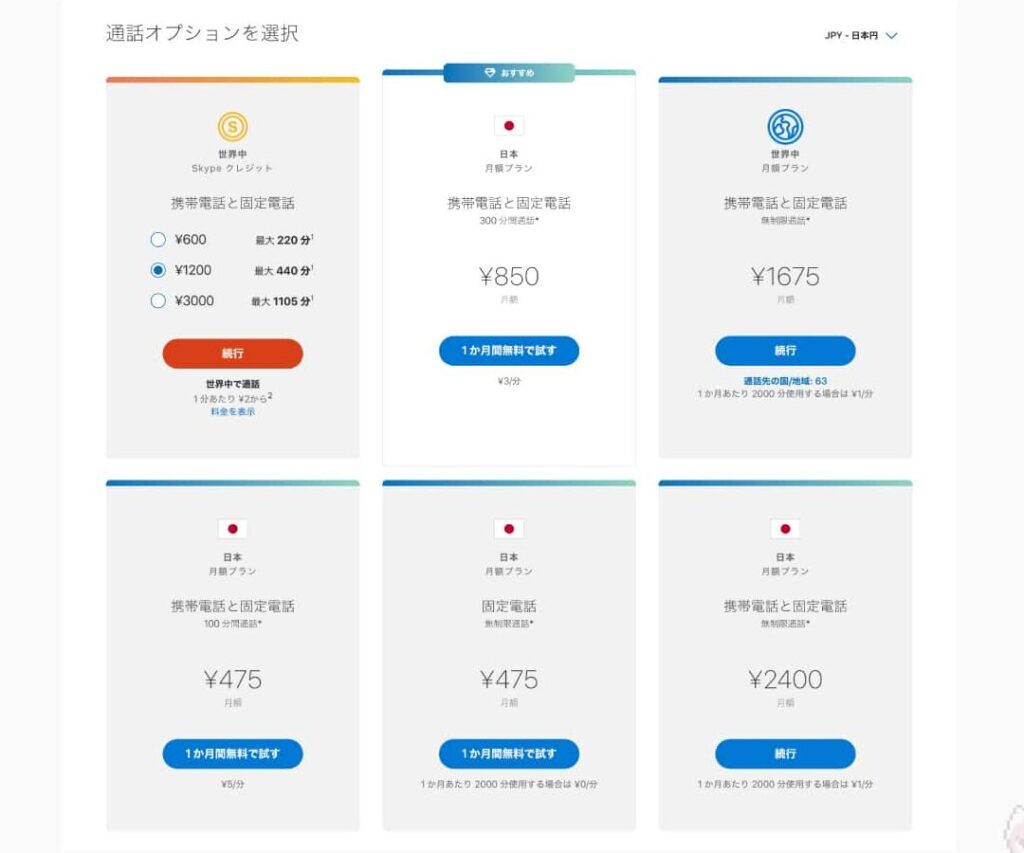This screenshot has width=1024, height=853.
Task: Tap 続行 under Skype クレジット
Action: 232,353
